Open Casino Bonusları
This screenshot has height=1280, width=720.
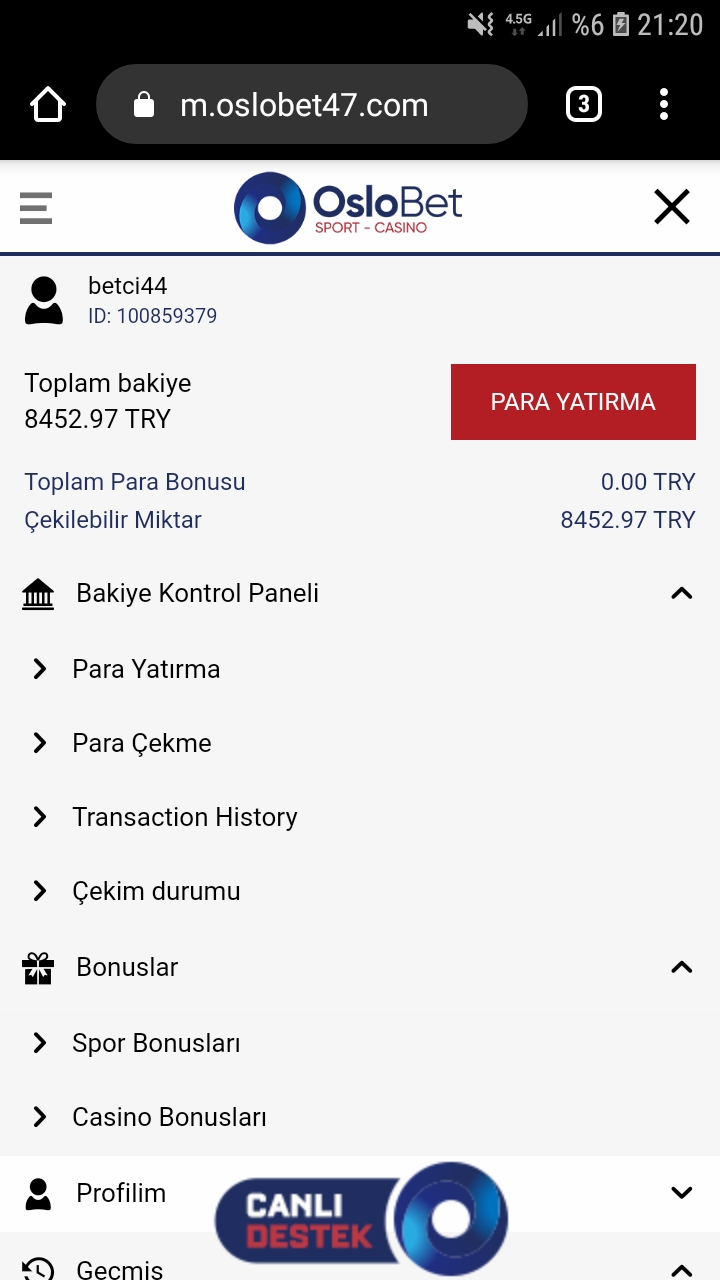click(360, 1117)
